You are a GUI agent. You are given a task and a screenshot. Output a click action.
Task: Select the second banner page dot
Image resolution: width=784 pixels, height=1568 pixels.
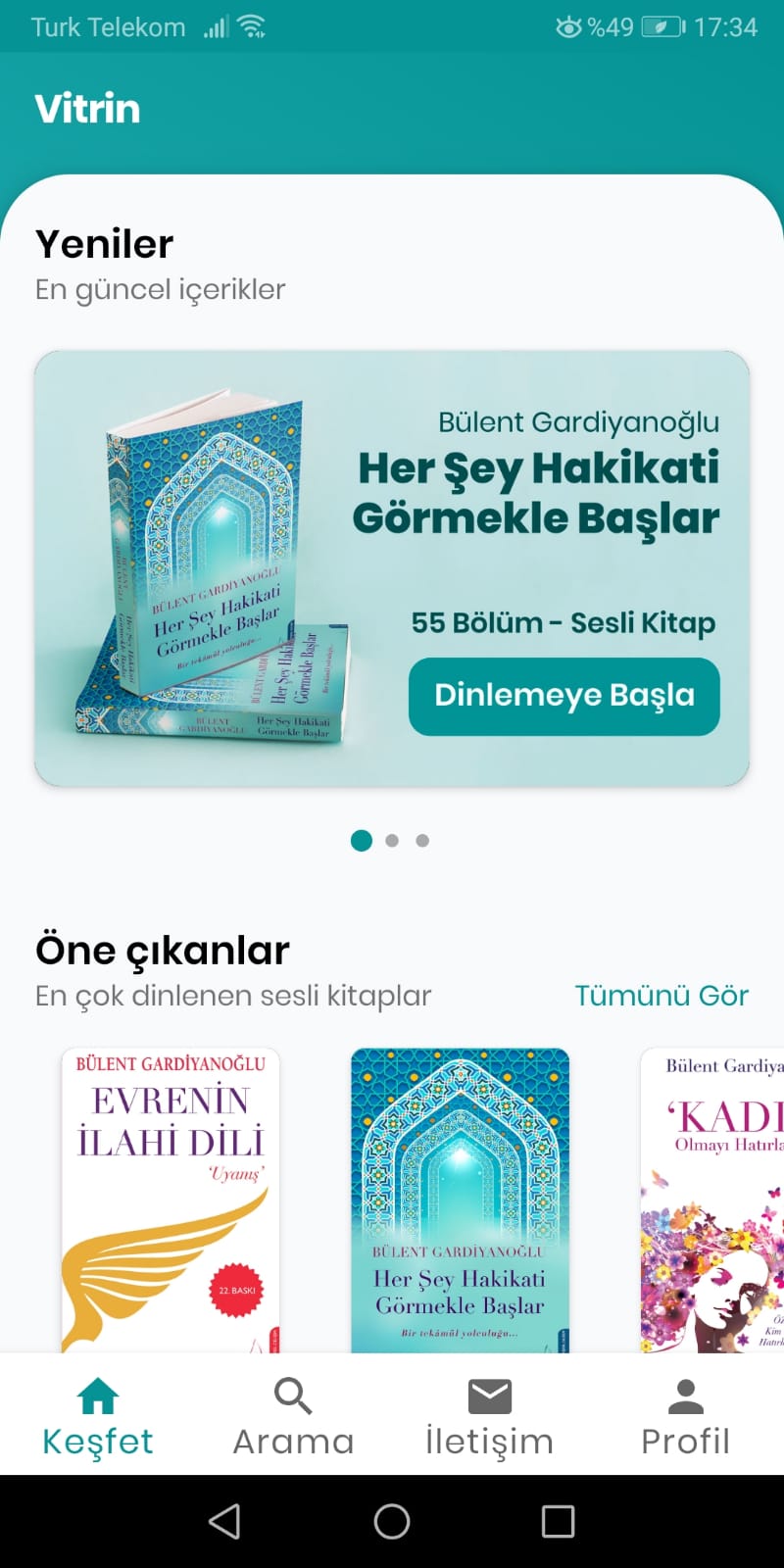(x=392, y=841)
